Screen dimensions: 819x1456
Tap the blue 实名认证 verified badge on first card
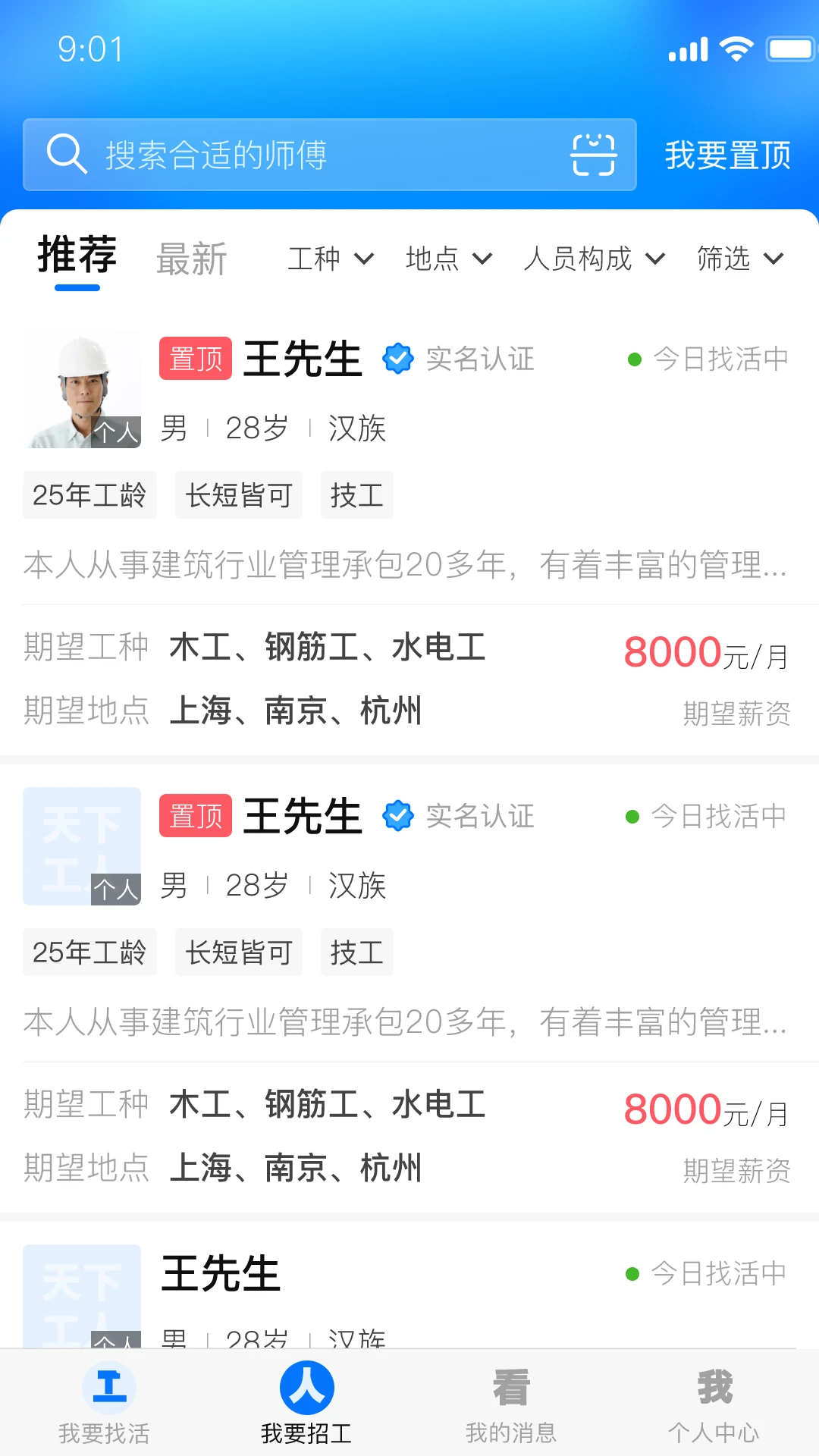coord(399,359)
